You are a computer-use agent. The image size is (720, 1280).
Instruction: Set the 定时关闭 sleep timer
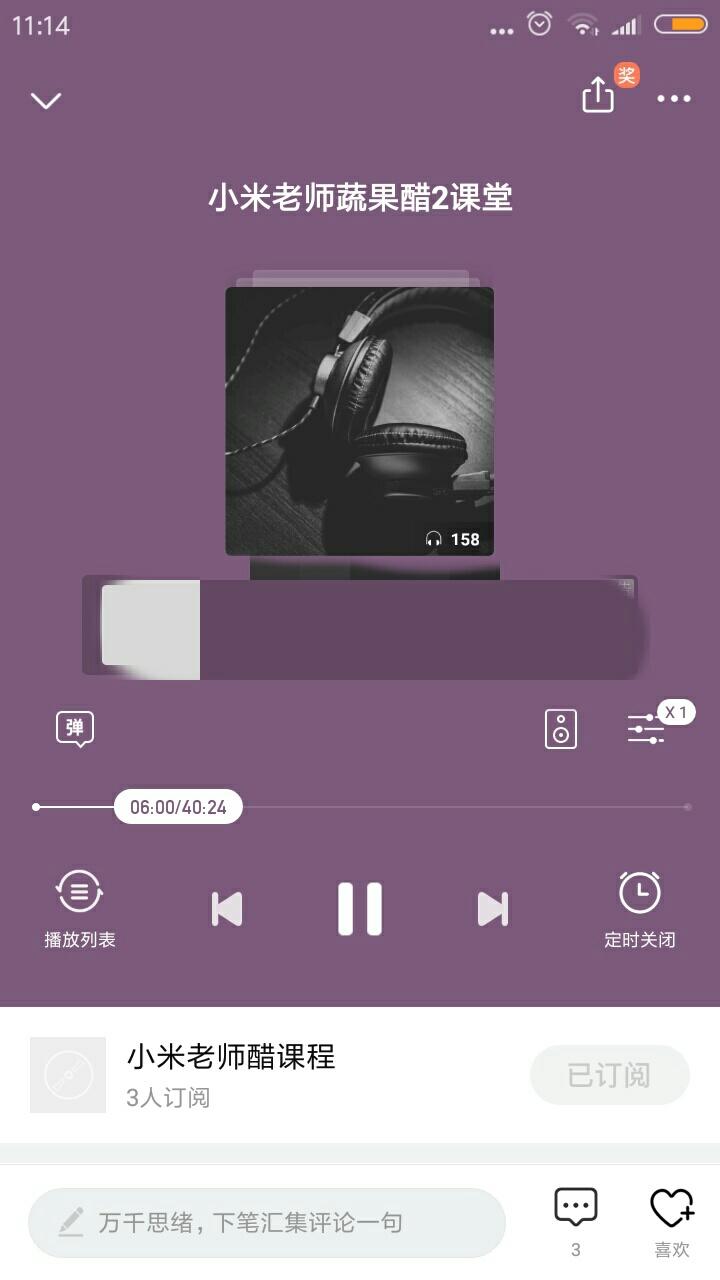pos(640,908)
